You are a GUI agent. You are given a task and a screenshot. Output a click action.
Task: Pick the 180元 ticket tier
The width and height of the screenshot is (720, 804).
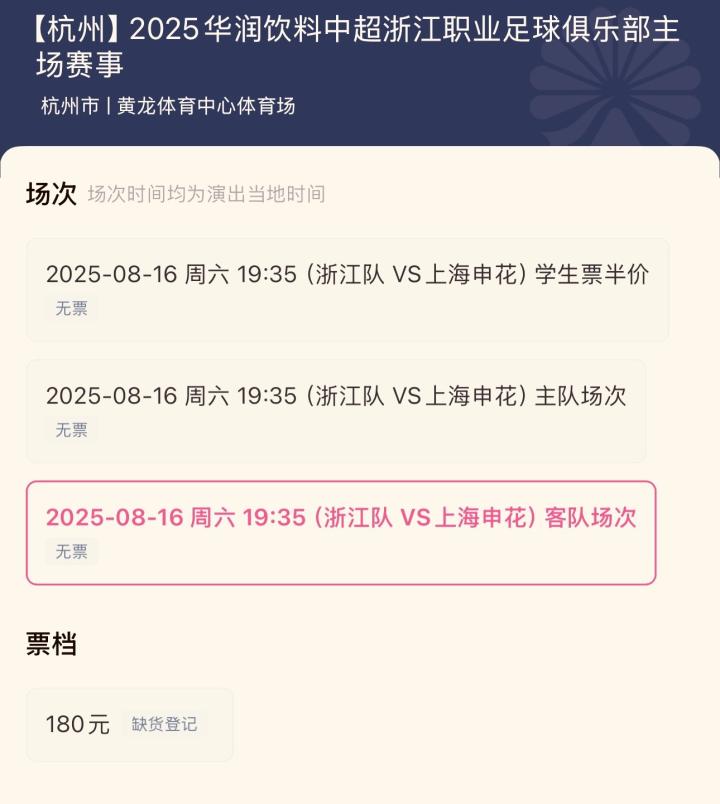129,724
